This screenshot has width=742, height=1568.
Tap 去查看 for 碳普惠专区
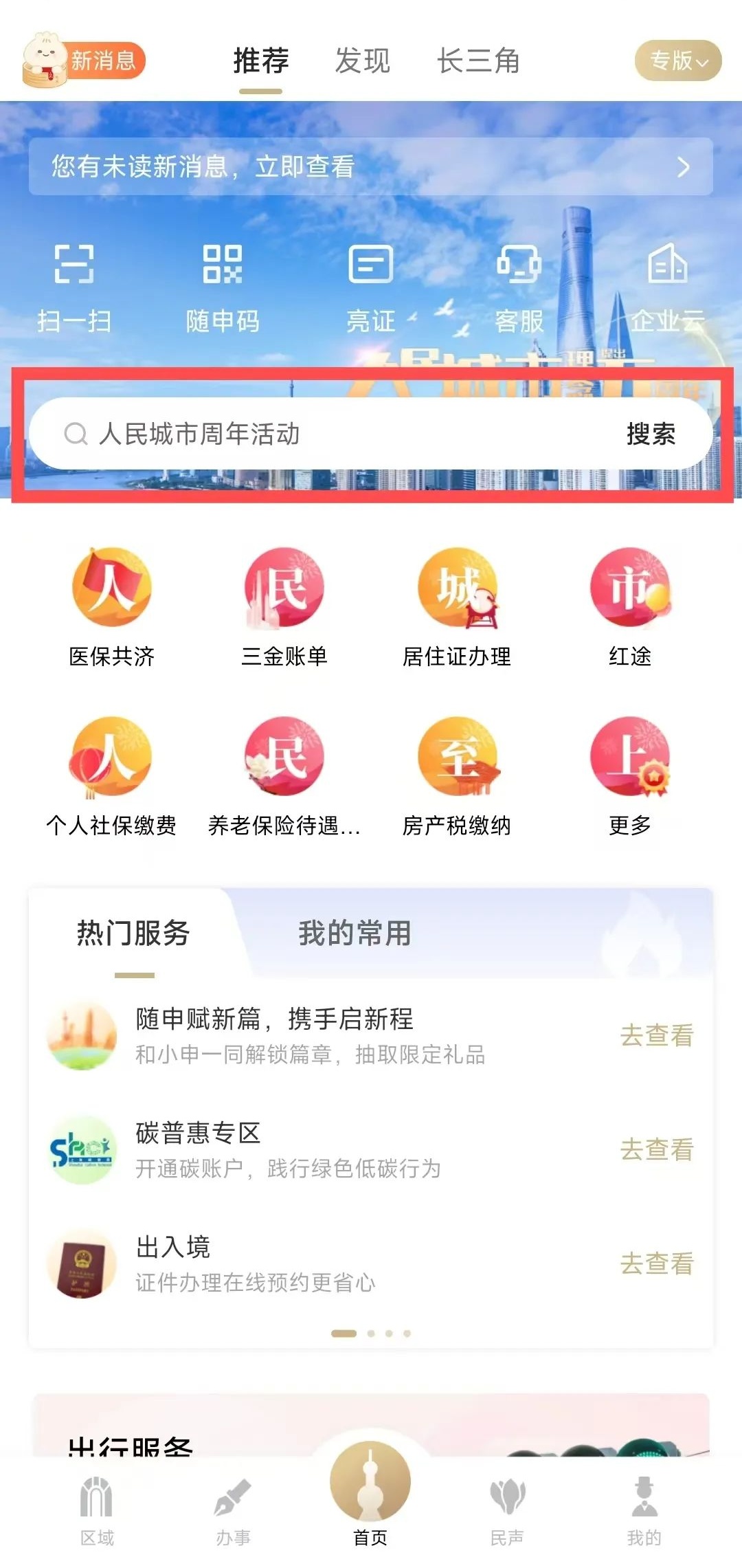pos(657,1149)
